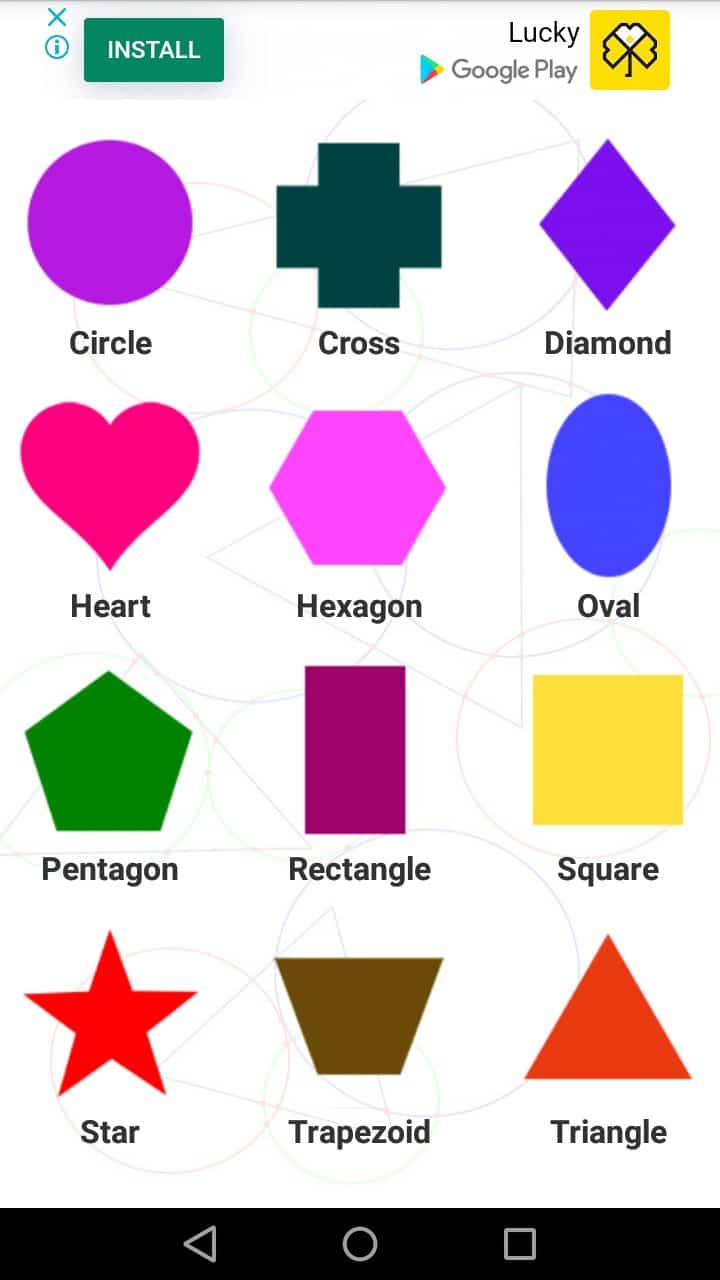The image size is (720, 1280).
Task: Open the blue Oval shape
Action: tap(608, 485)
